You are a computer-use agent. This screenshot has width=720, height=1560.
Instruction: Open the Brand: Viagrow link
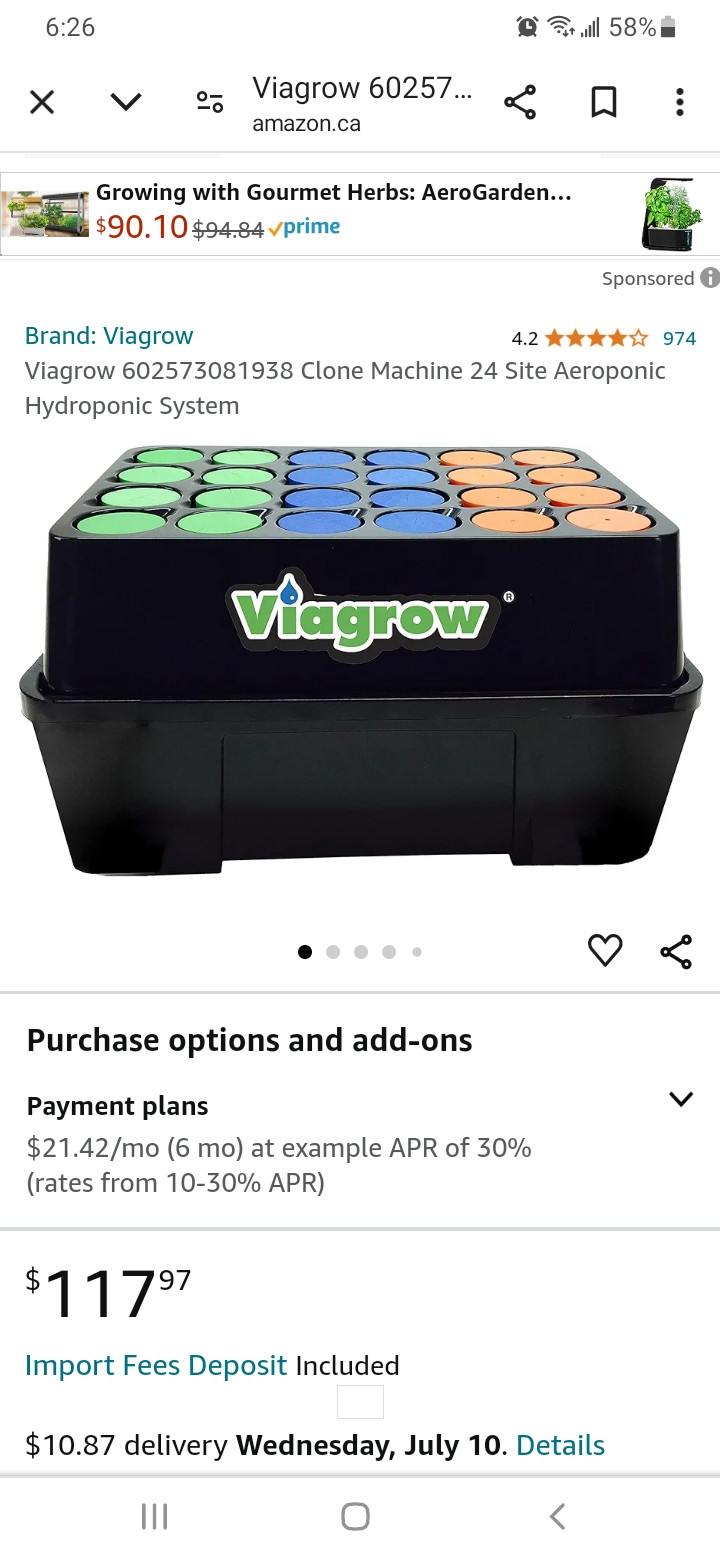click(x=109, y=336)
